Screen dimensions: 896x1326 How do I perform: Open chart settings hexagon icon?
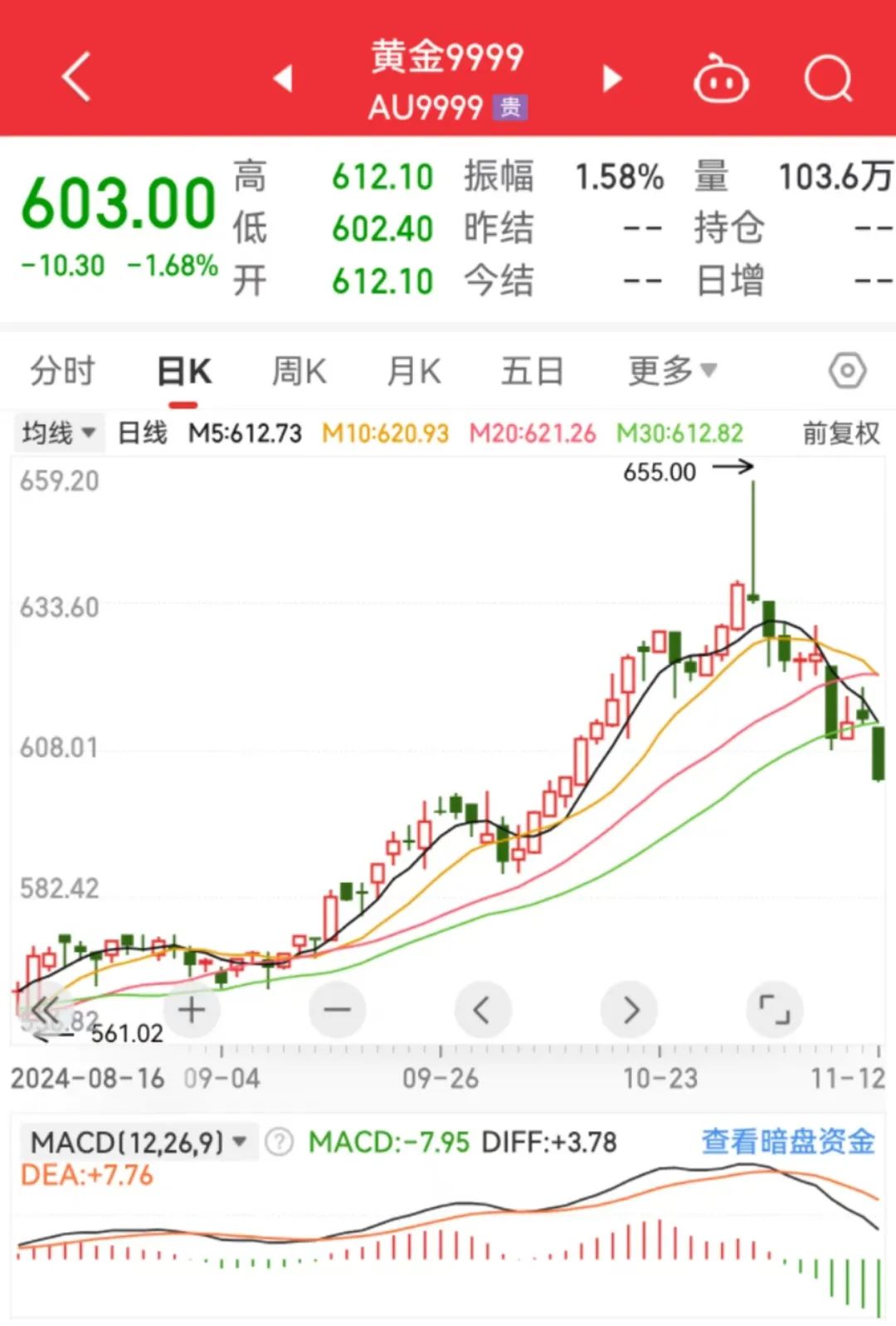tap(847, 371)
